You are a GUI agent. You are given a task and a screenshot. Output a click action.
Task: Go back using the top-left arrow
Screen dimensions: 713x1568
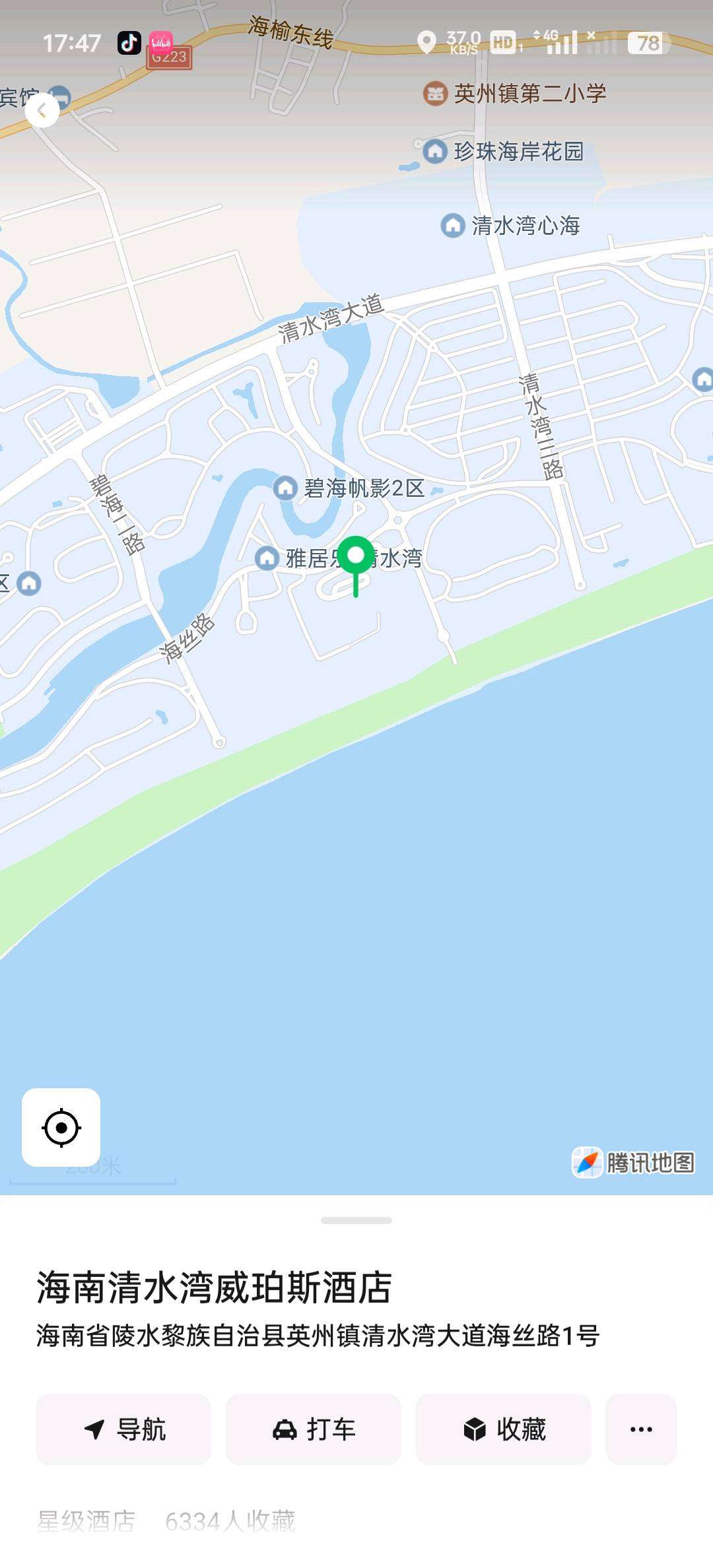(42, 111)
